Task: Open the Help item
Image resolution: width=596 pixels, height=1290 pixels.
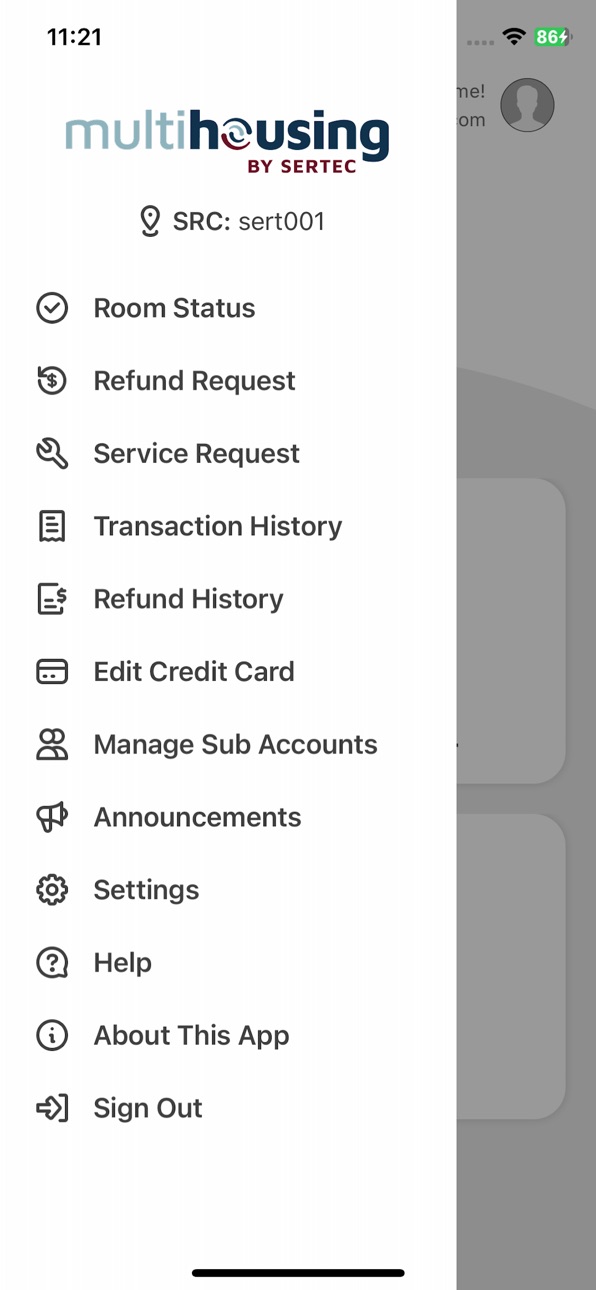Action: pyautogui.click(x=228, y=963)
